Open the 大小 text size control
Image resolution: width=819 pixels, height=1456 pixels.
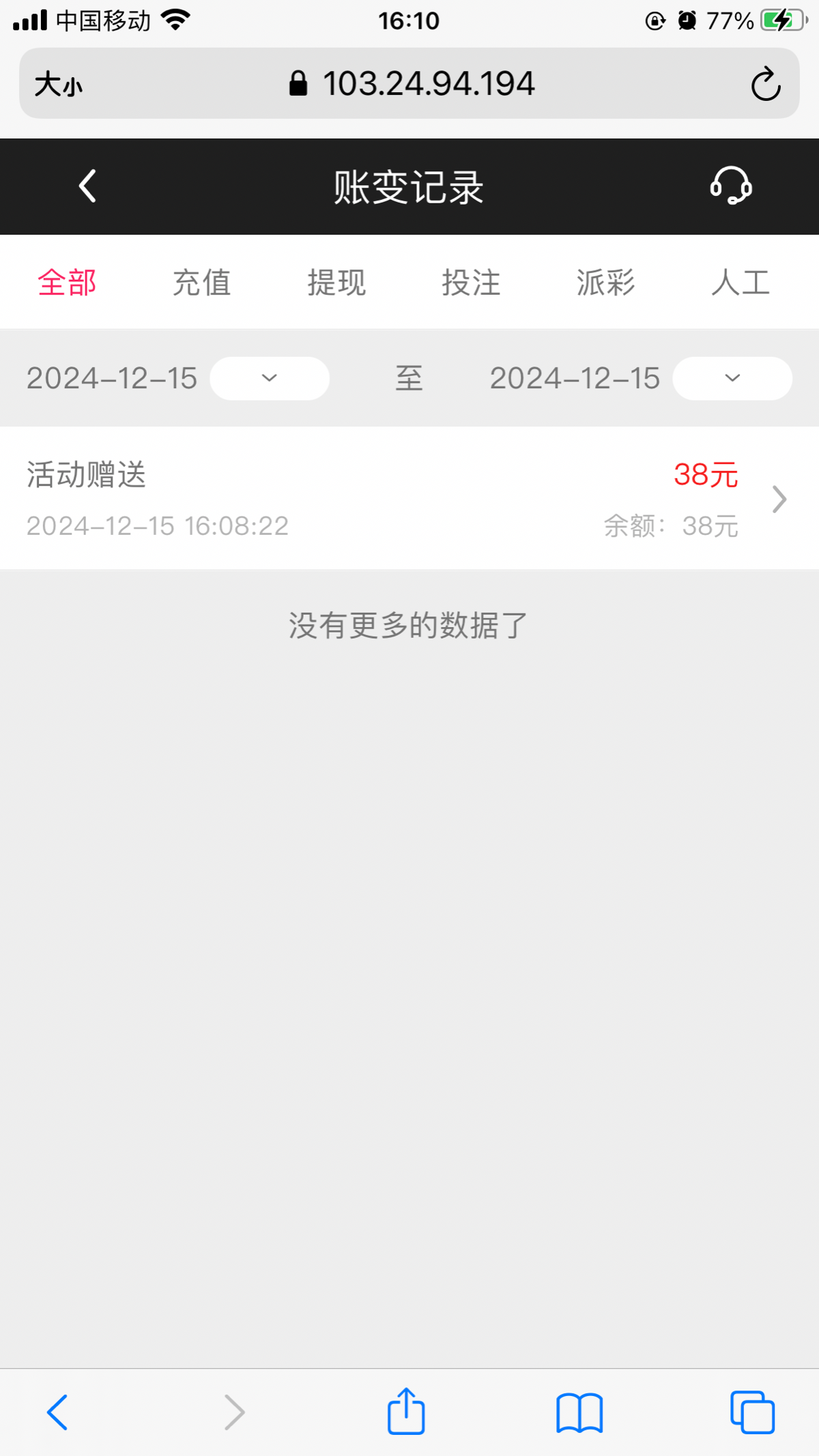(x=57, y=83)
